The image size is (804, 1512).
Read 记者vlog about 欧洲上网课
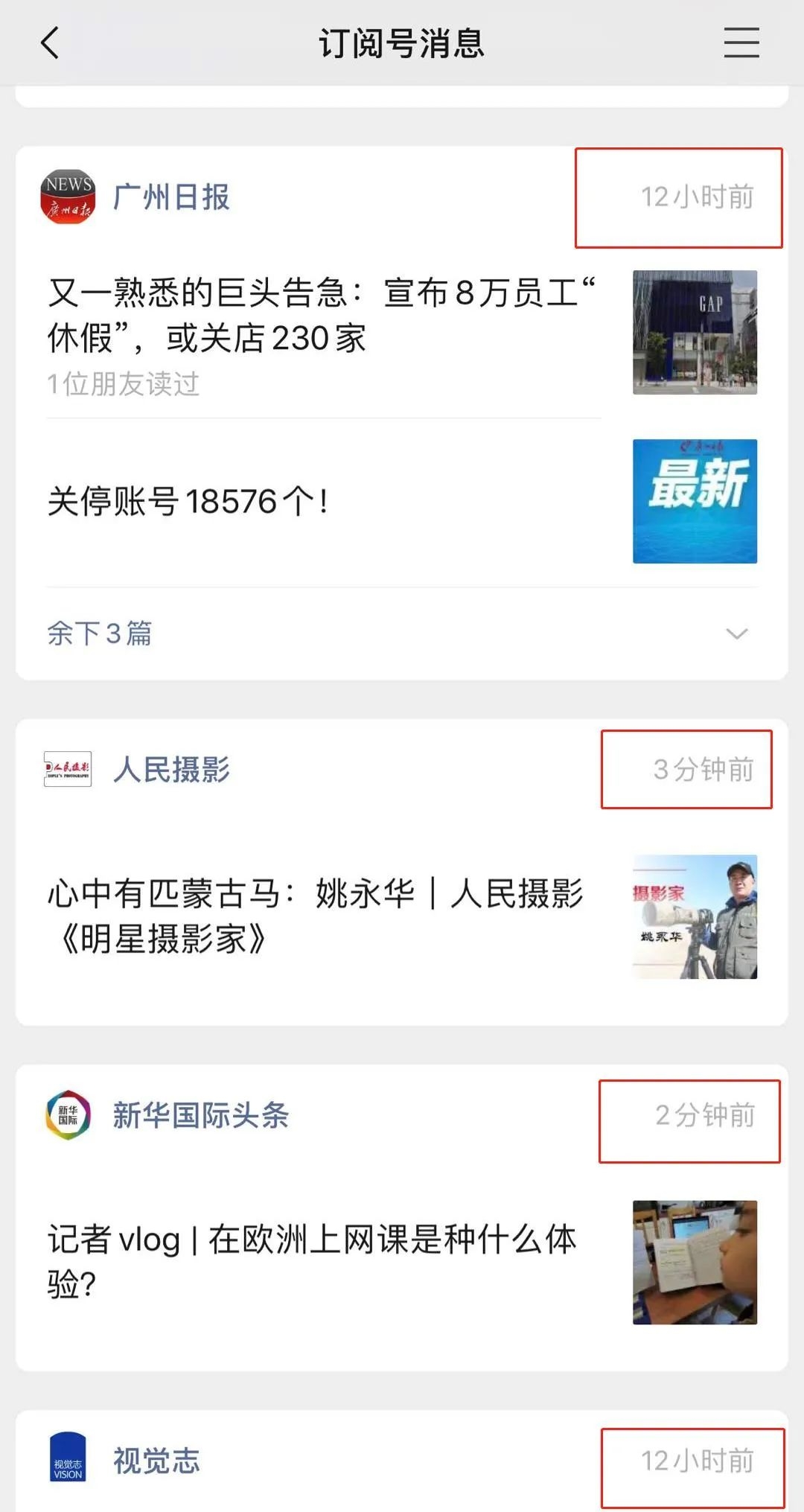(x=313, y=1261)
